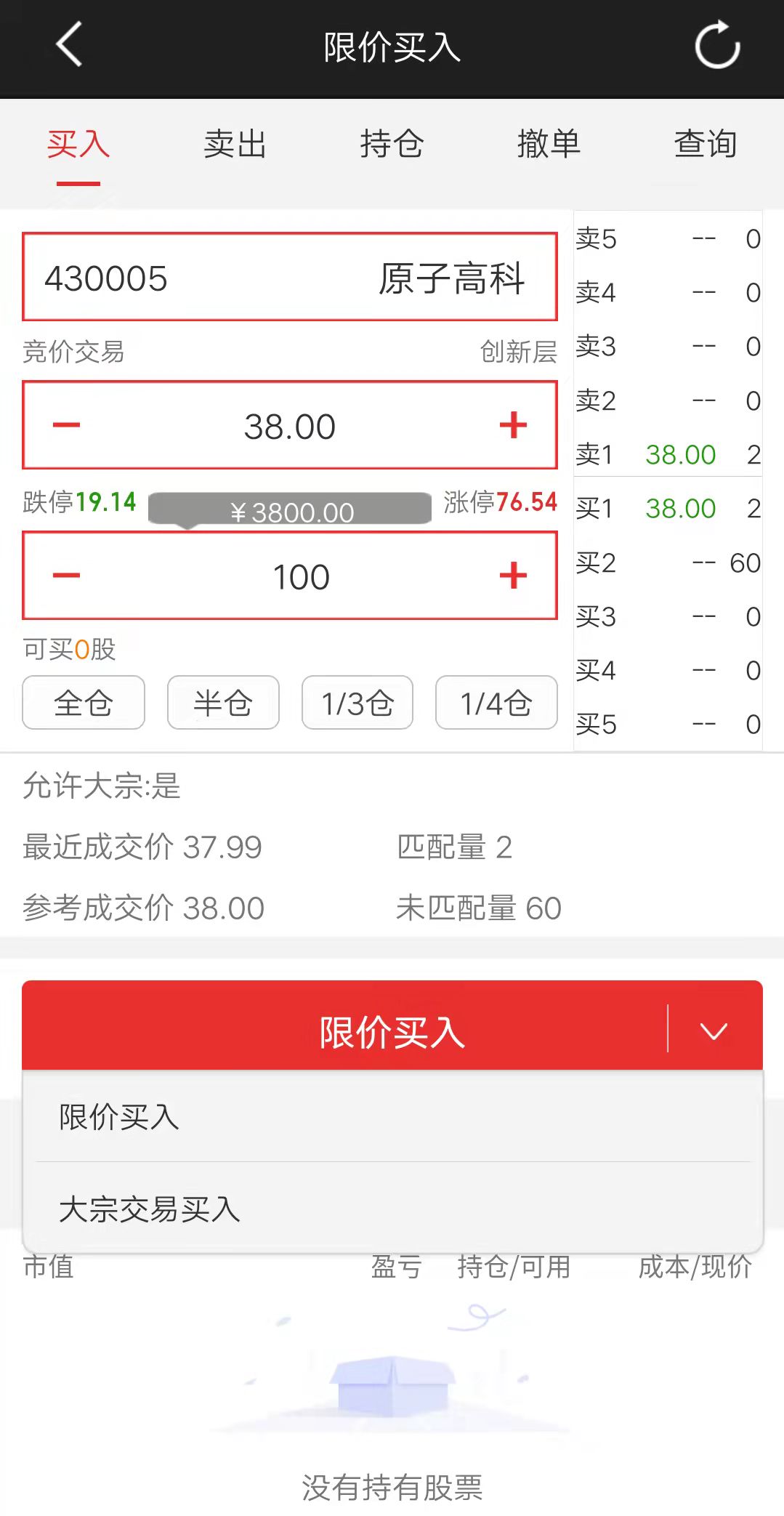
Task: Choose the 半仓 position button
Action: [223, 703]
